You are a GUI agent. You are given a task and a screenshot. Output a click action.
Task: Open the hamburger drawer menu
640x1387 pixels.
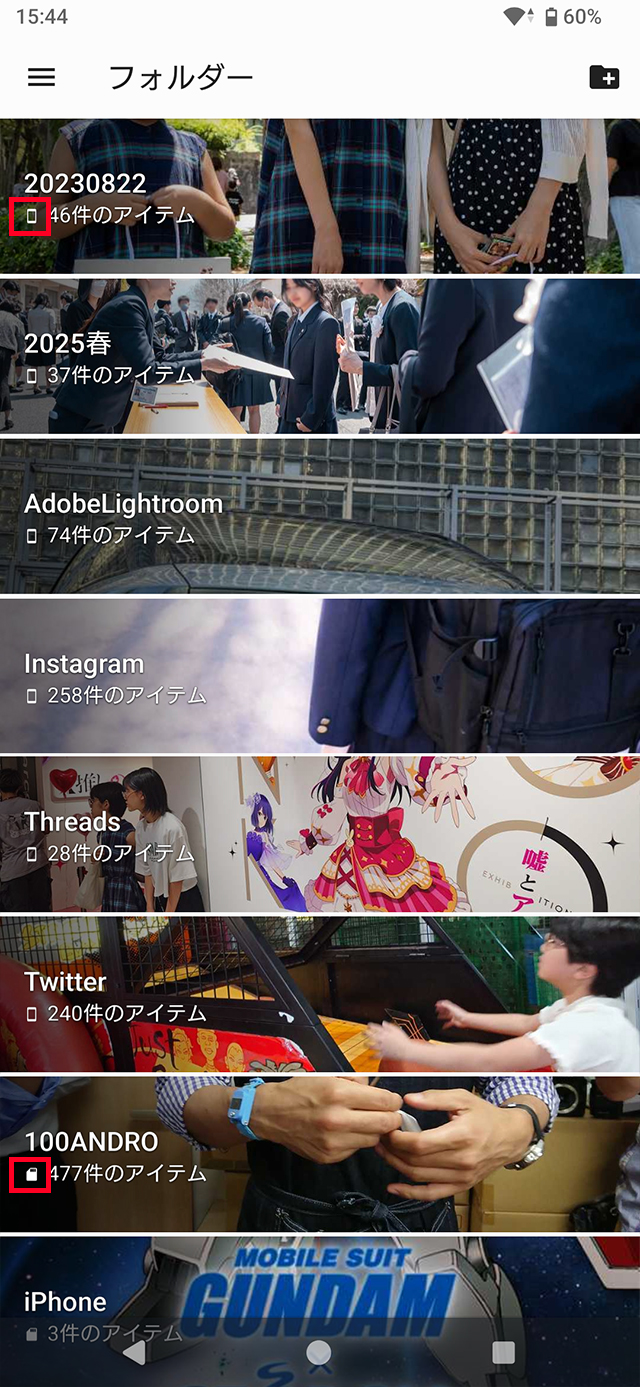coord(41,77)
